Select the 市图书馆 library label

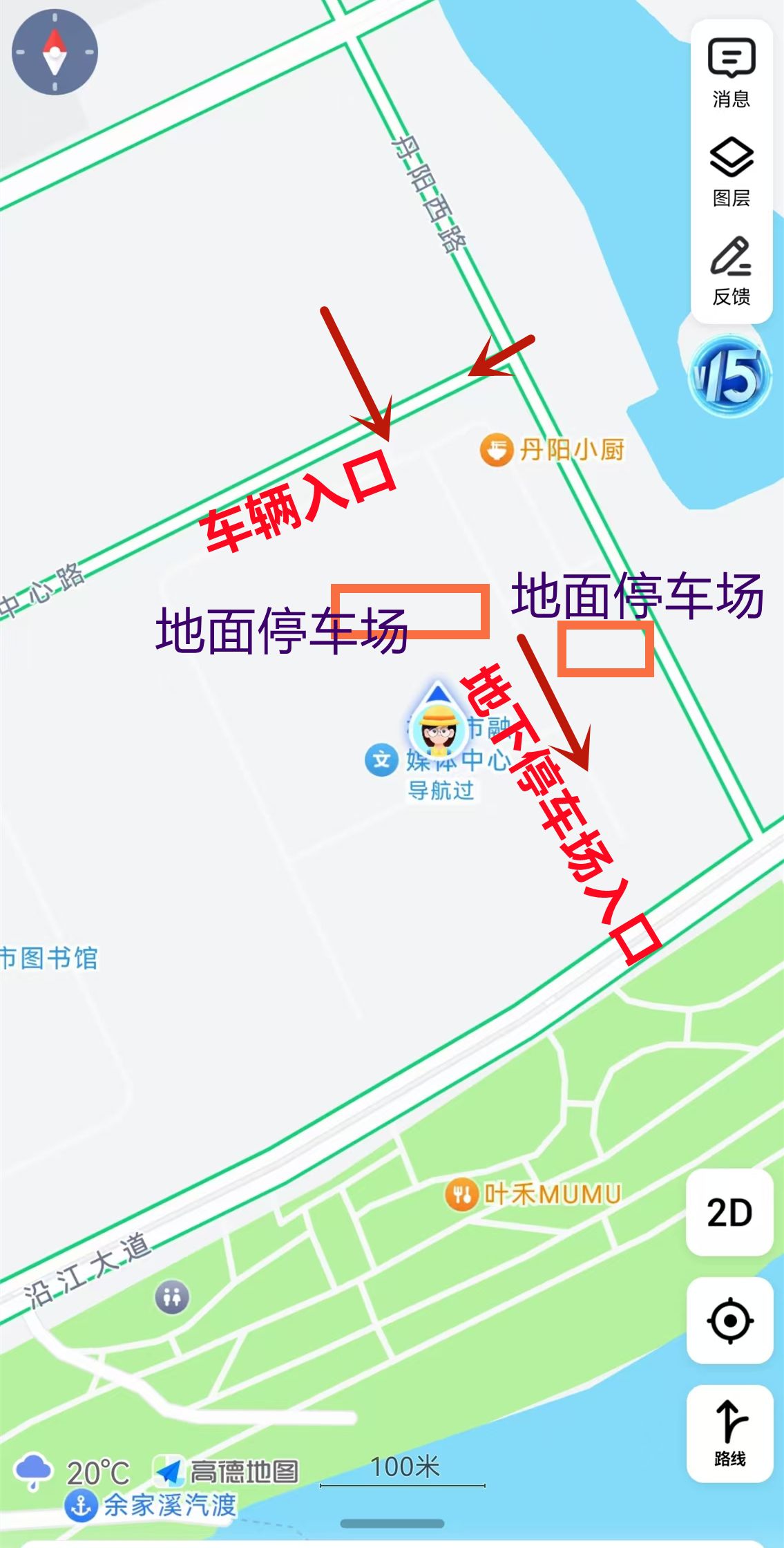tap(48, 959)
